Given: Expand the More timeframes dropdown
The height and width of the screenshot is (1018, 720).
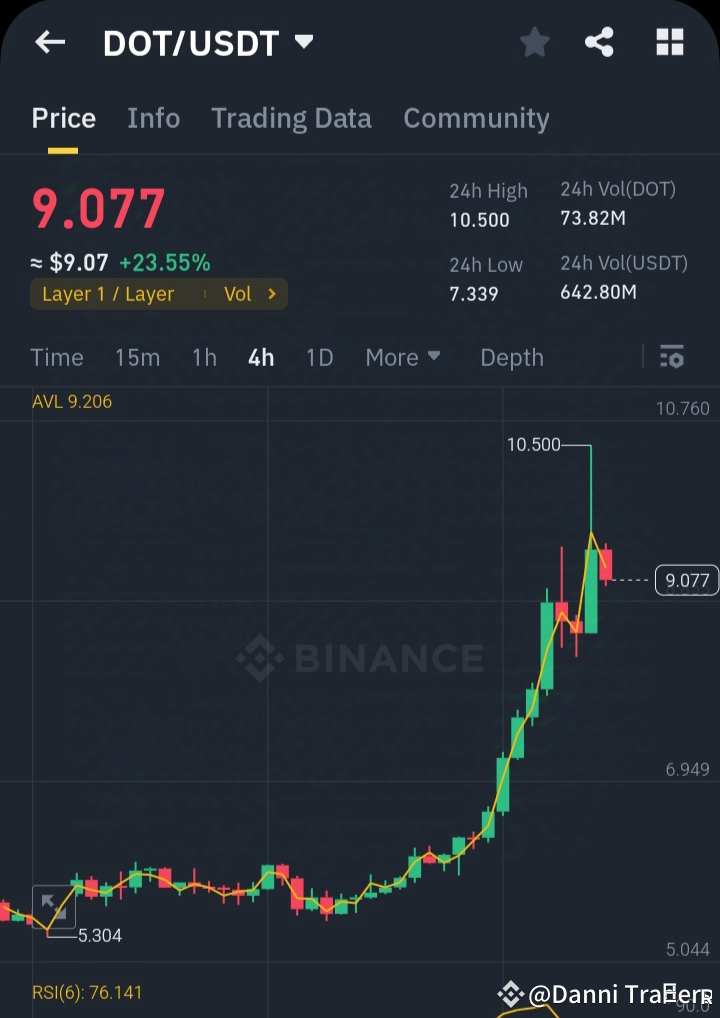Looking at the screenshot, I should click(x=402, y=357).
